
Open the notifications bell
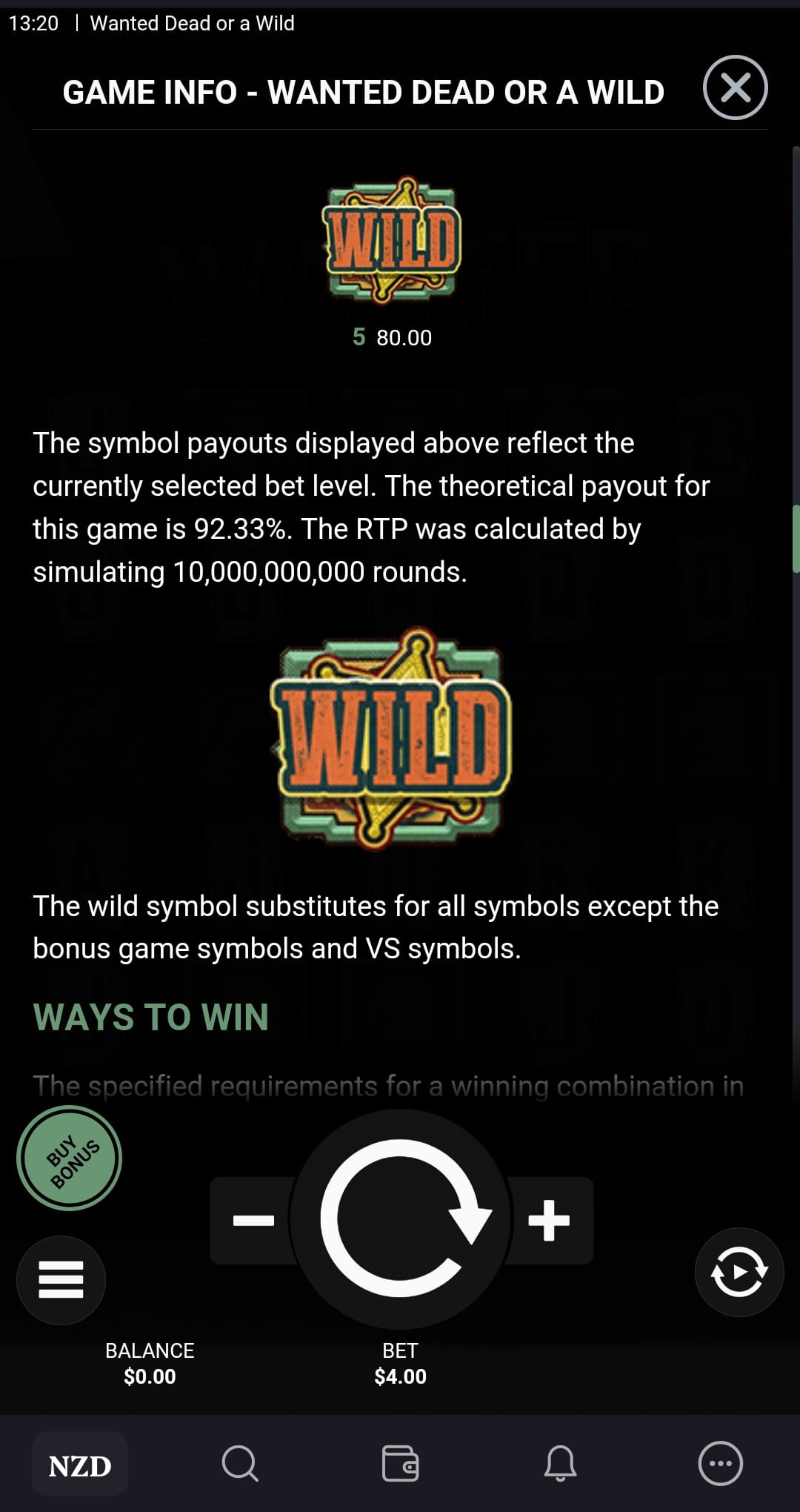click(560, 1464)
